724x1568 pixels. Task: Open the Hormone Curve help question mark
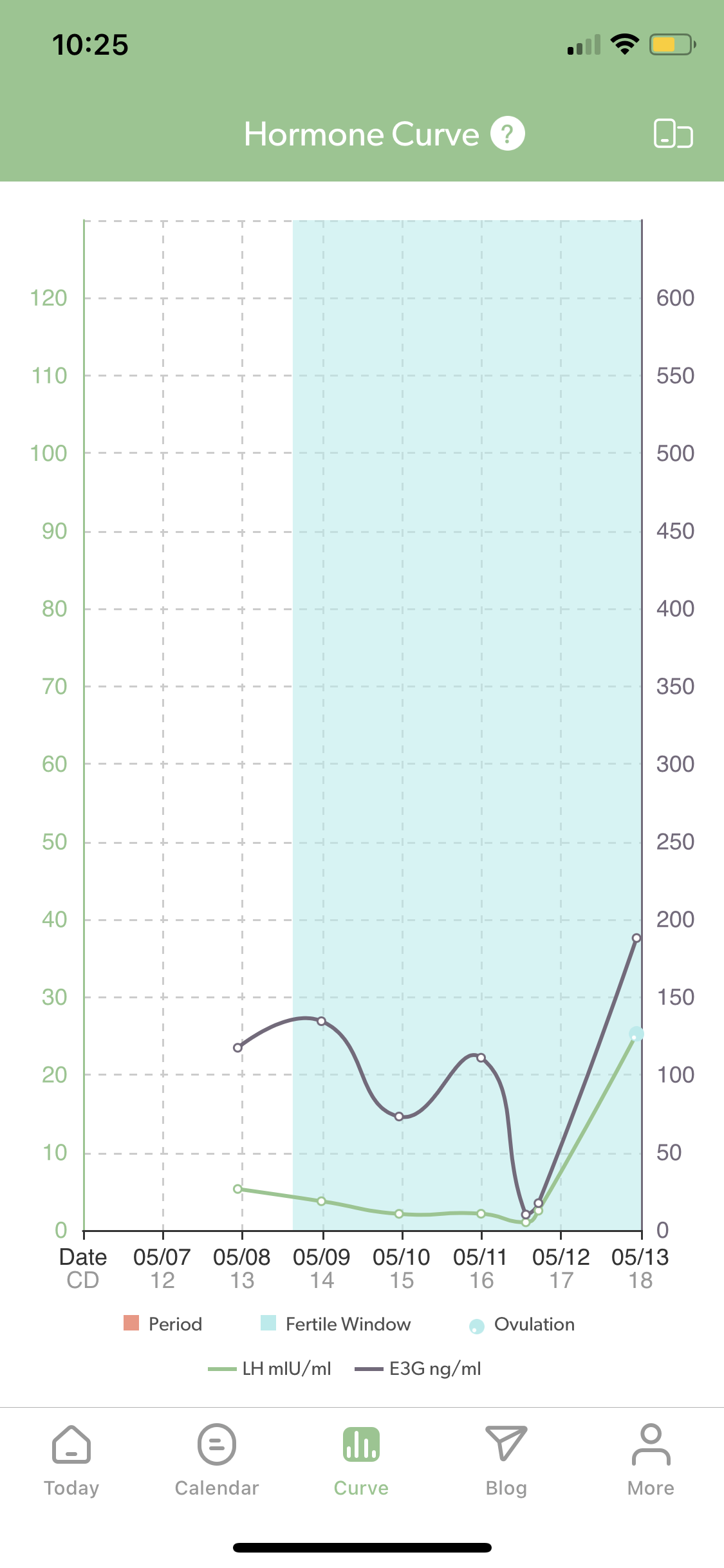coord(508,134)
